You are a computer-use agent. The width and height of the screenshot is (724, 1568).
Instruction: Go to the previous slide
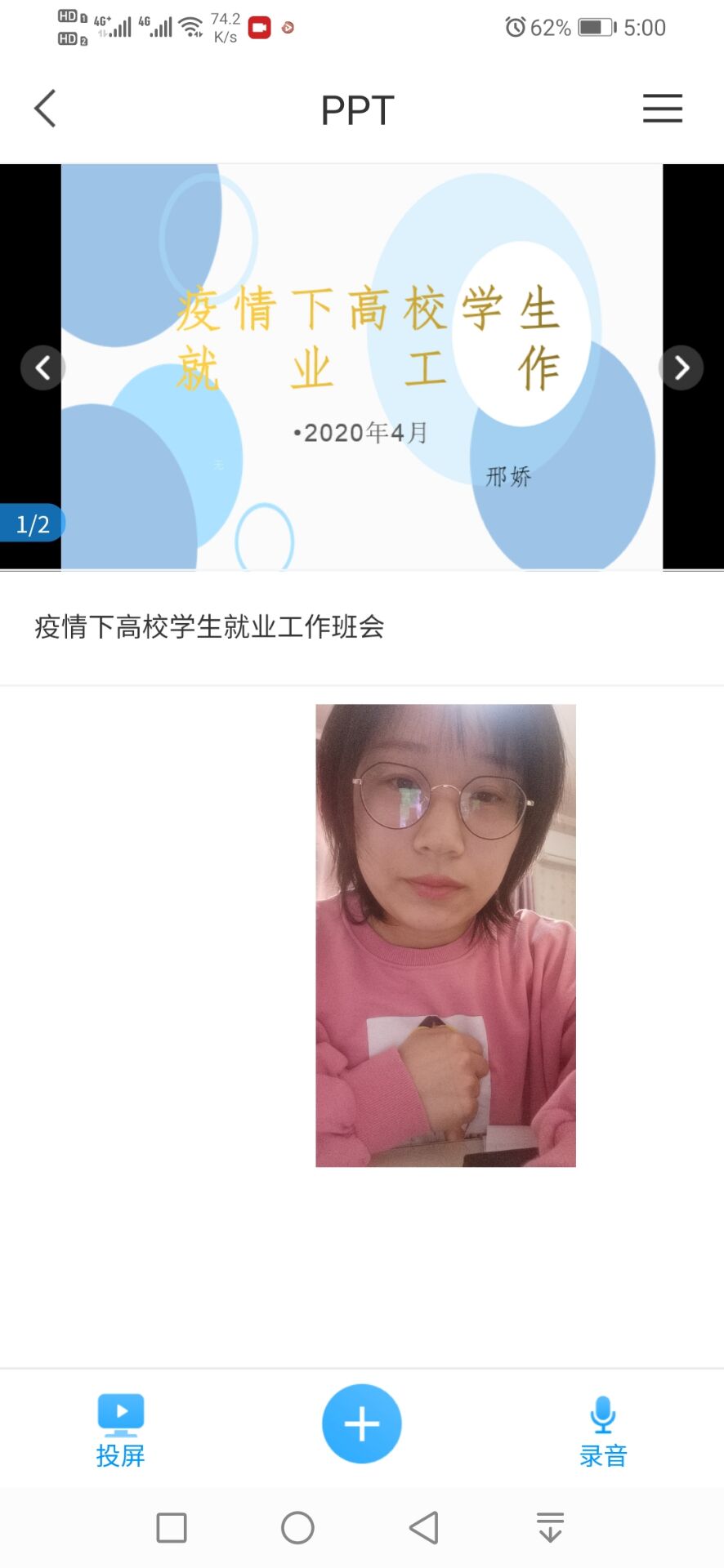42,368
